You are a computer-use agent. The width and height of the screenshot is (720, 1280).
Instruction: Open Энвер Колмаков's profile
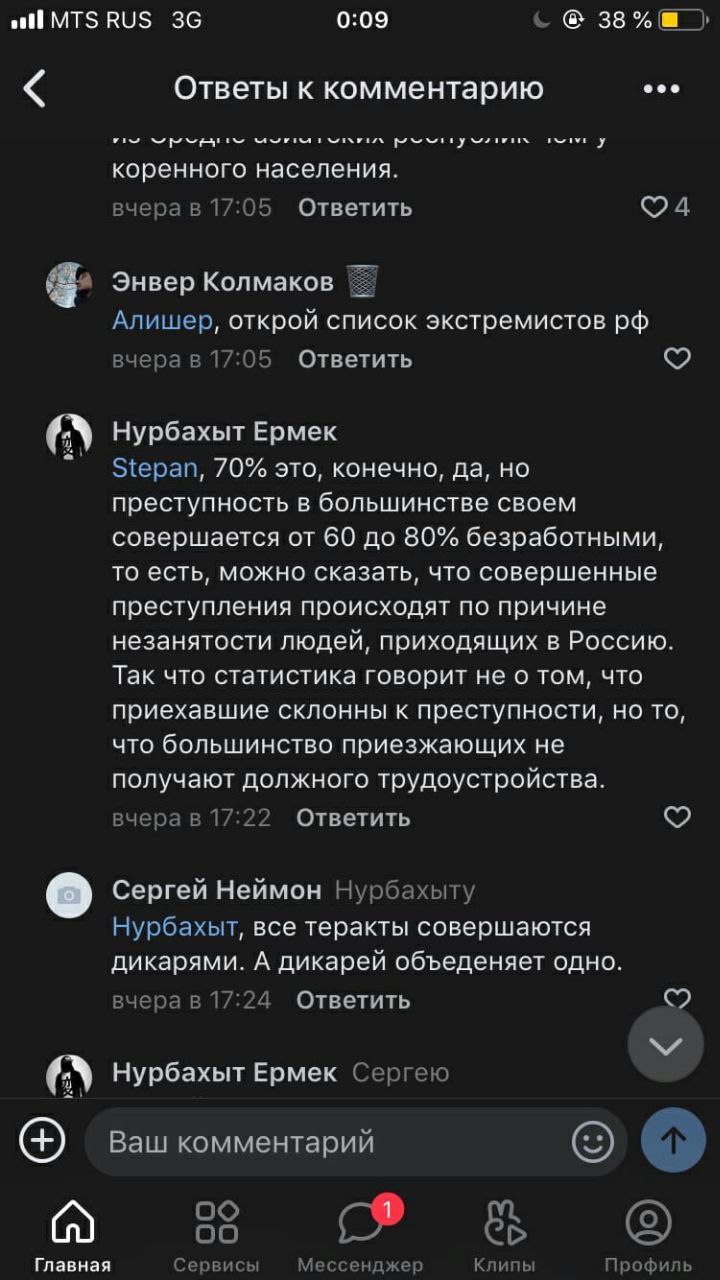[x=222, y=283]
